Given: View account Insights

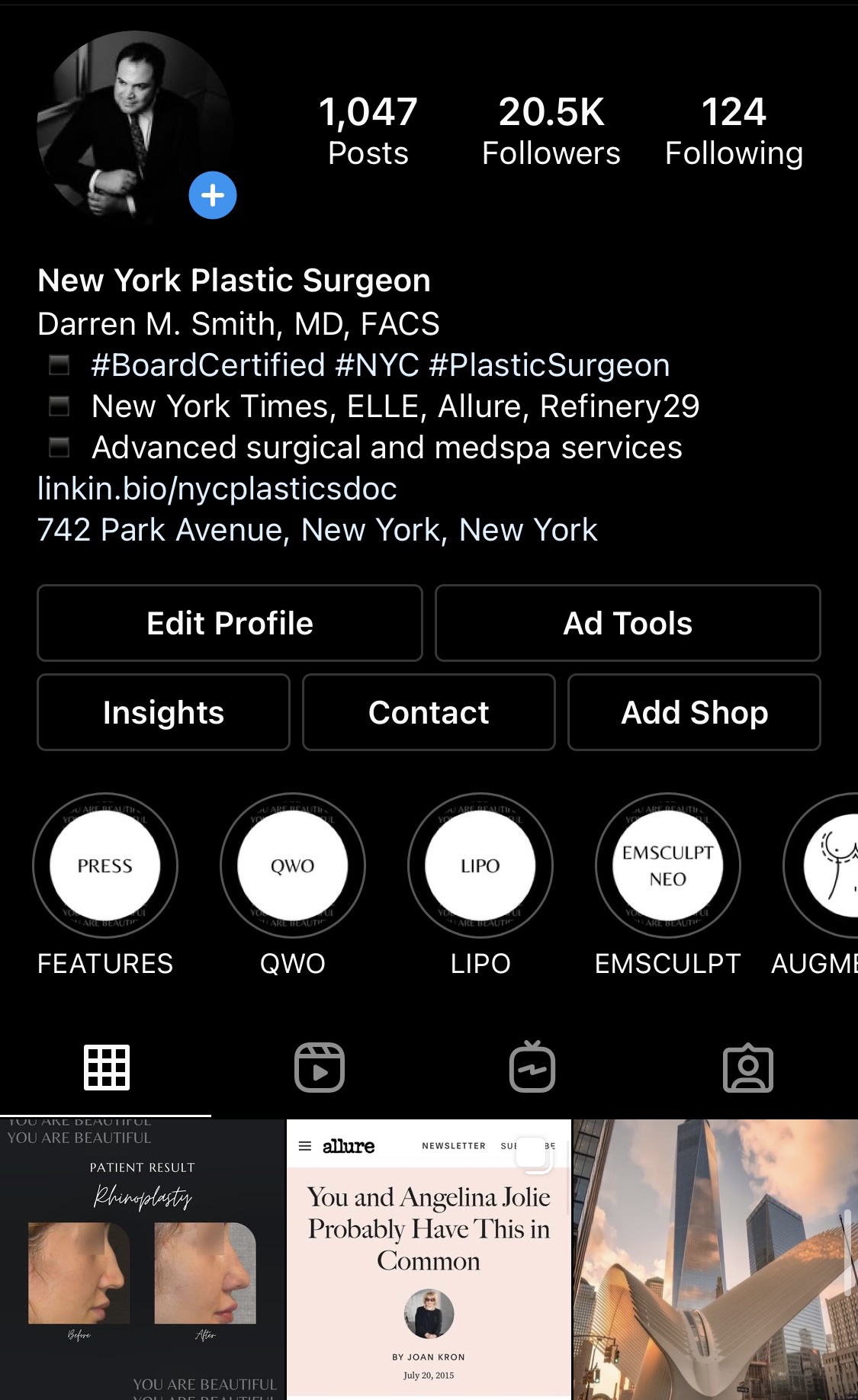Looking at the screenshot, I should [x=163, y=712].
